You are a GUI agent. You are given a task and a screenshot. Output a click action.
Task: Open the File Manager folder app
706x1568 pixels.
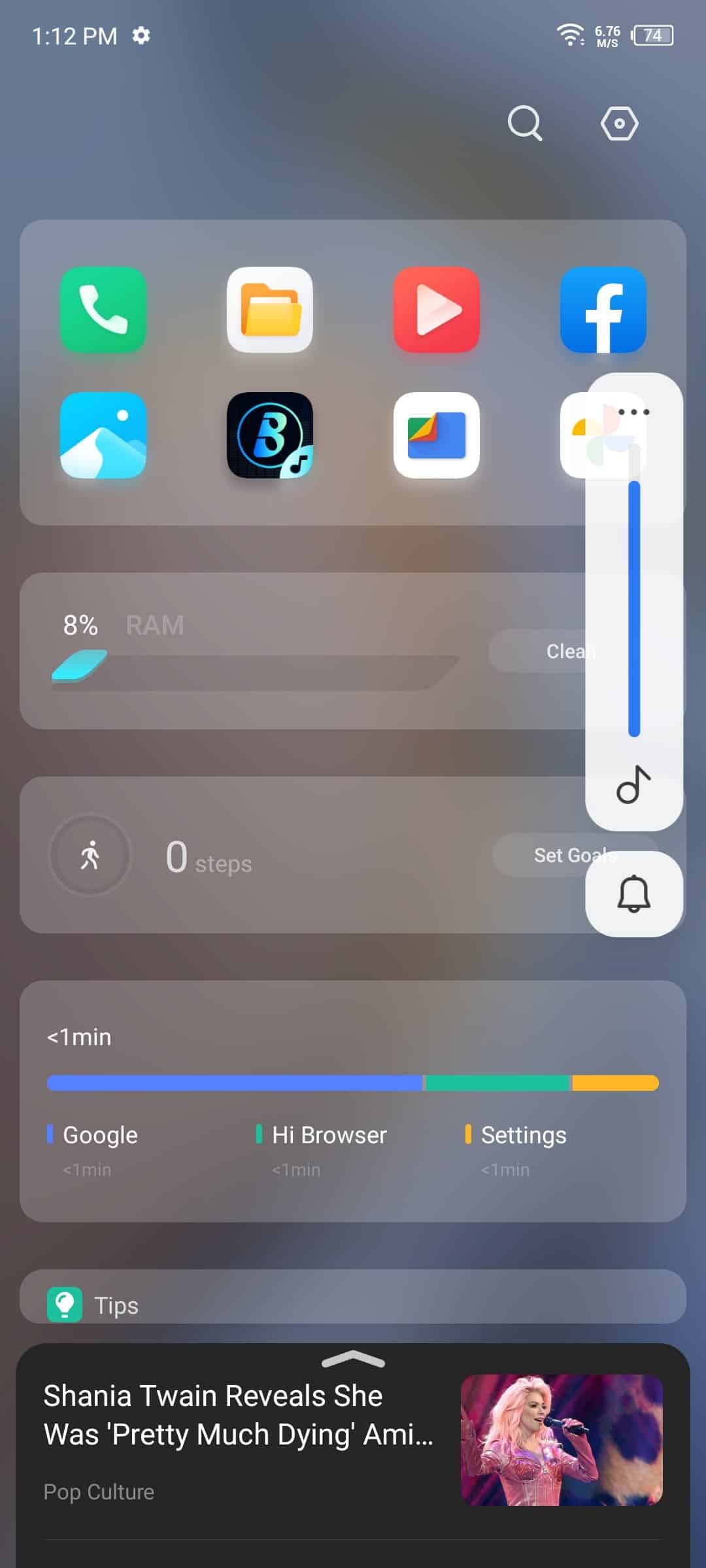[x=270, y=310]
